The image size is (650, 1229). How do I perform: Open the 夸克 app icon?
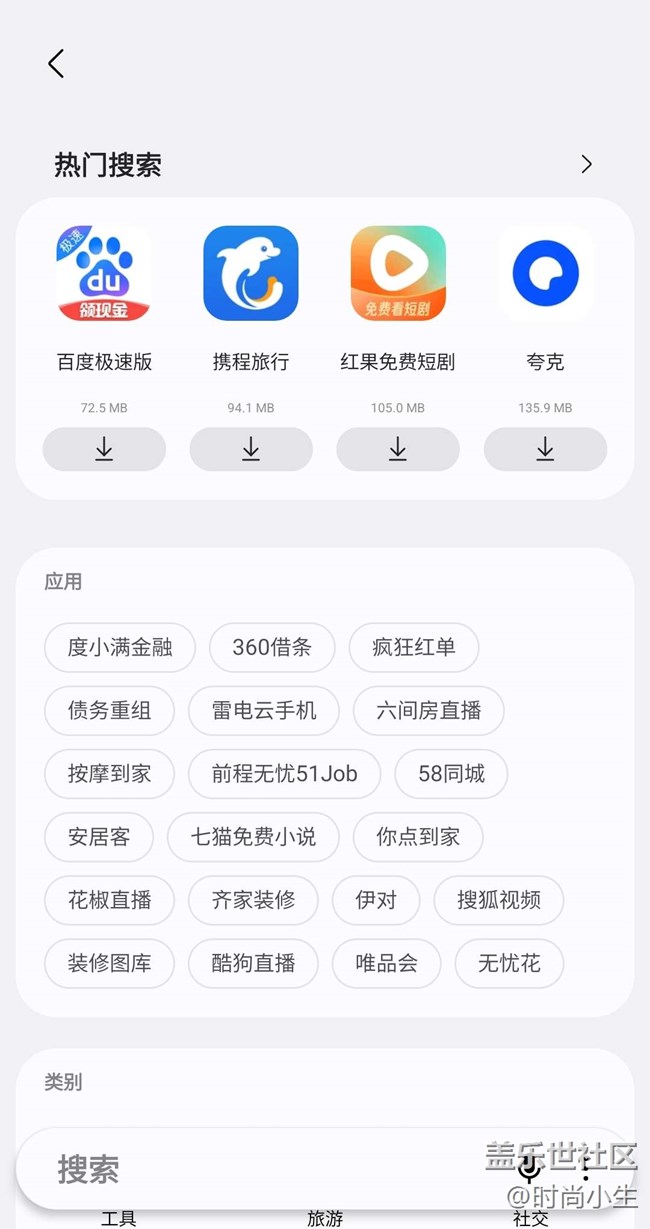[x=545, y=273]
